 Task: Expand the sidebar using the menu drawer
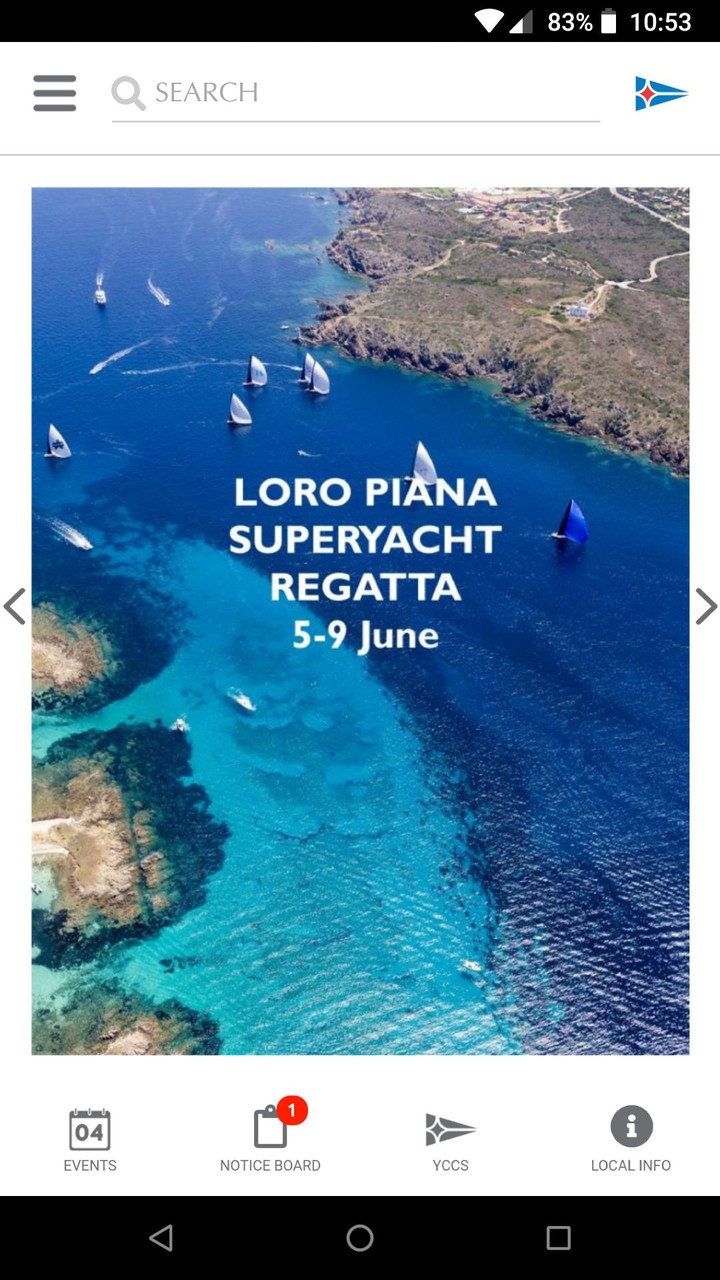pyautogui.click(x=54, y=93)
